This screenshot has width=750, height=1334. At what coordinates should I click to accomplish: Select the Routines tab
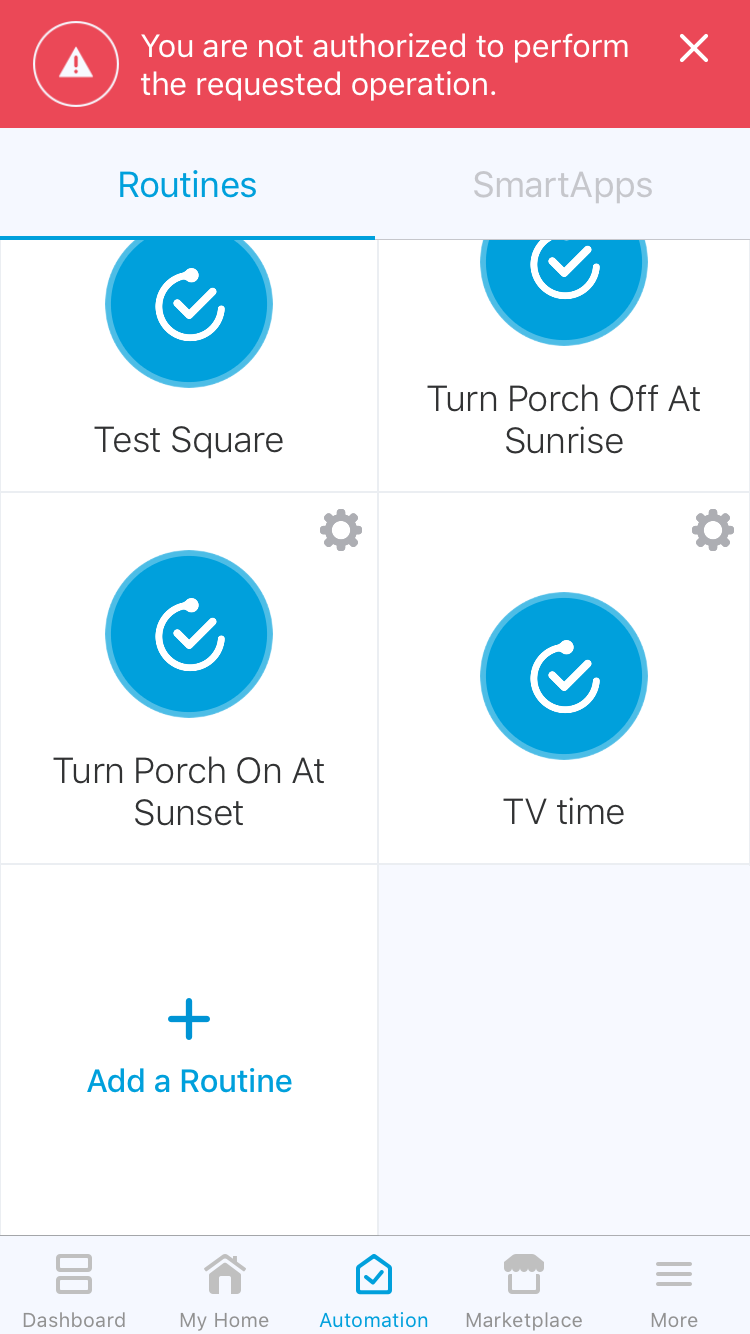[x=188, y=185]
